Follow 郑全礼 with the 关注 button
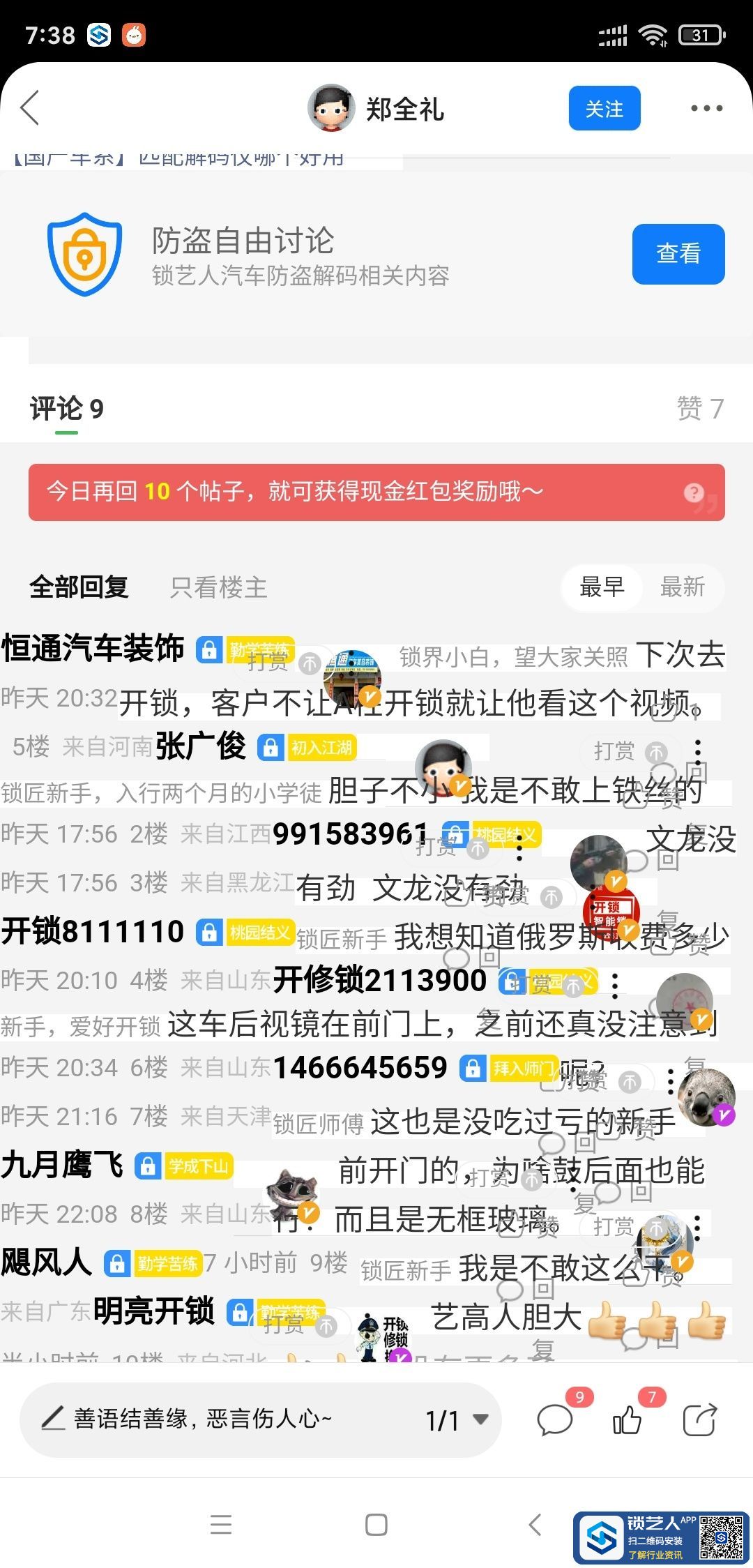 (x=604, y=109)
